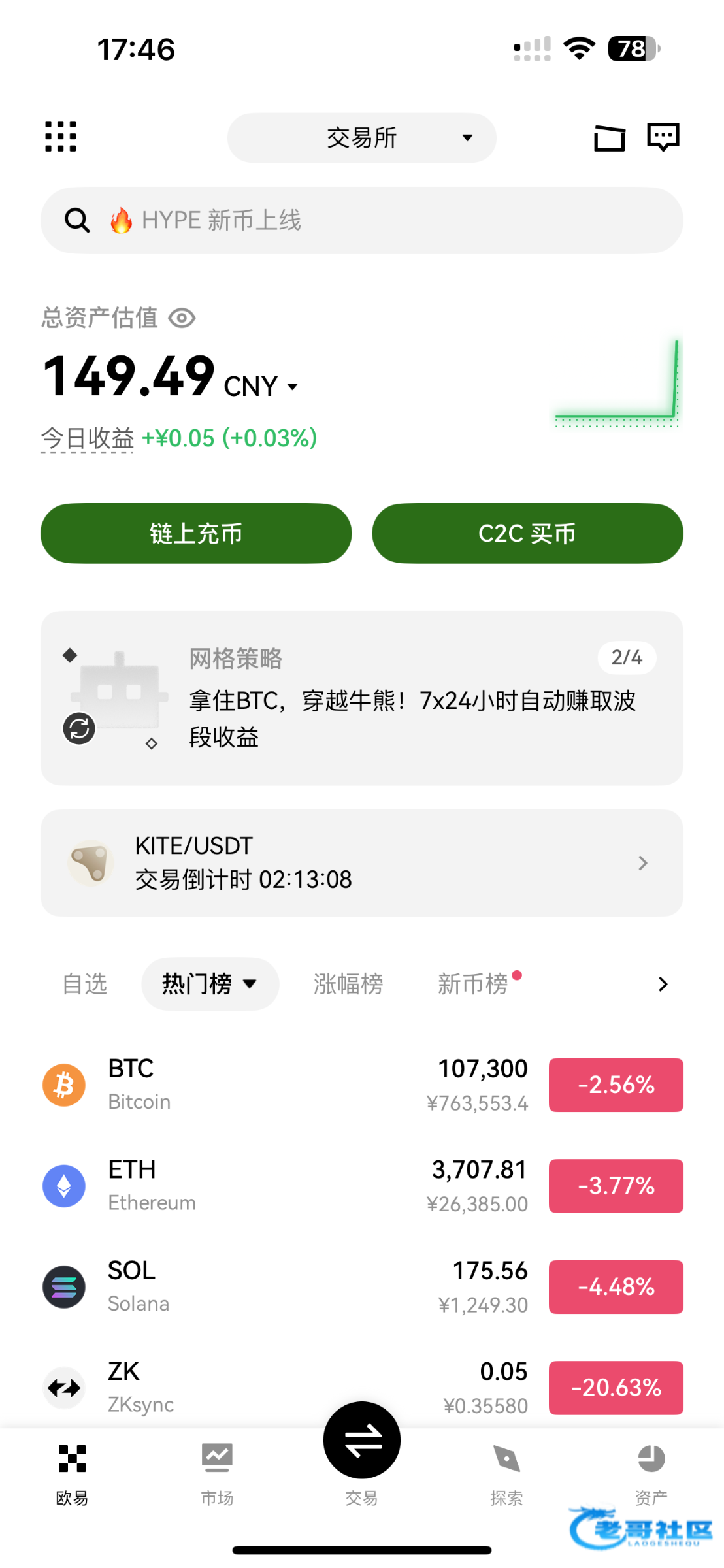
Task: Tap the HYPE 新币上线 search box
Action: (361, 221)
